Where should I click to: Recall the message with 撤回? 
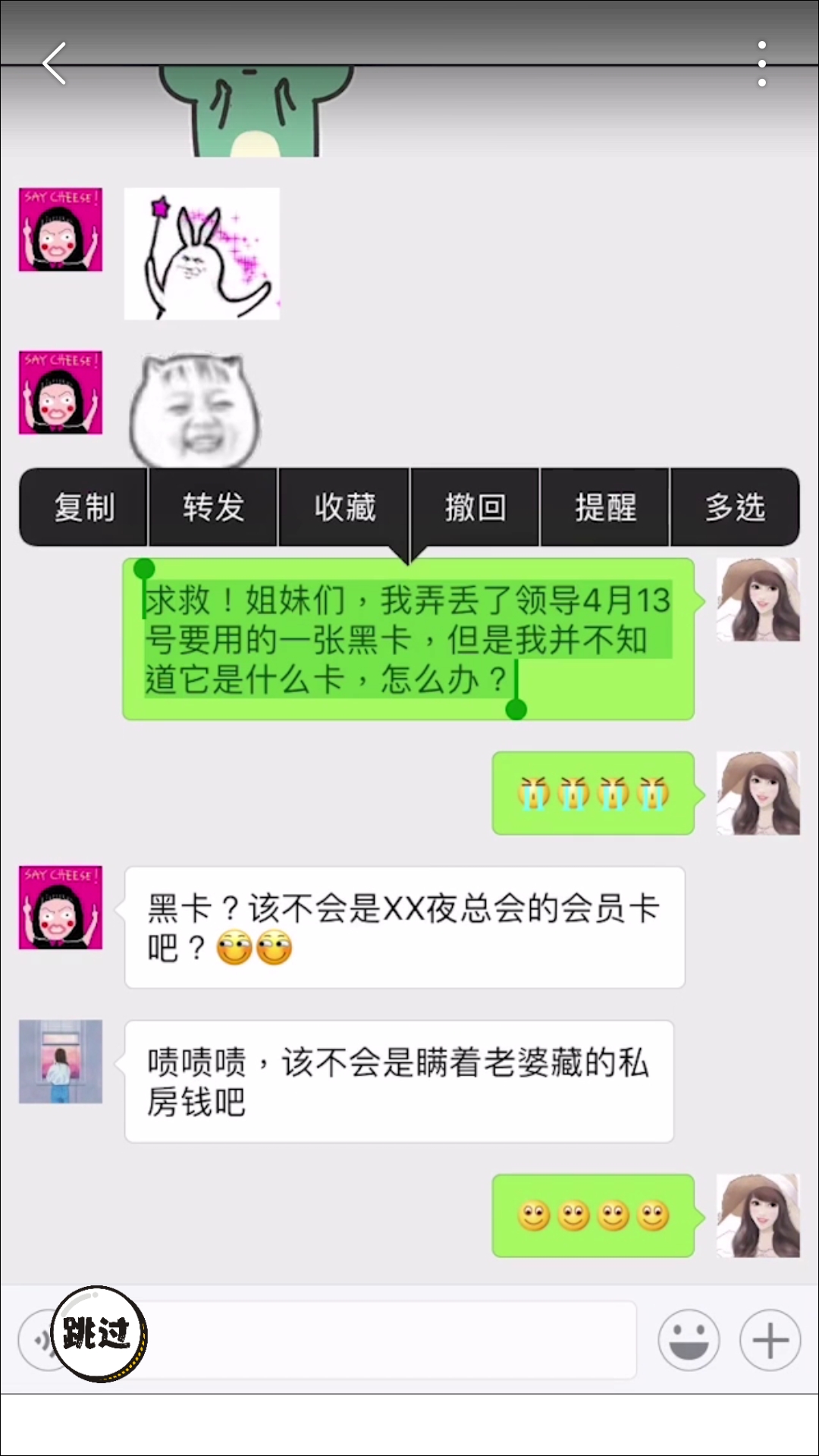point(475,507)
